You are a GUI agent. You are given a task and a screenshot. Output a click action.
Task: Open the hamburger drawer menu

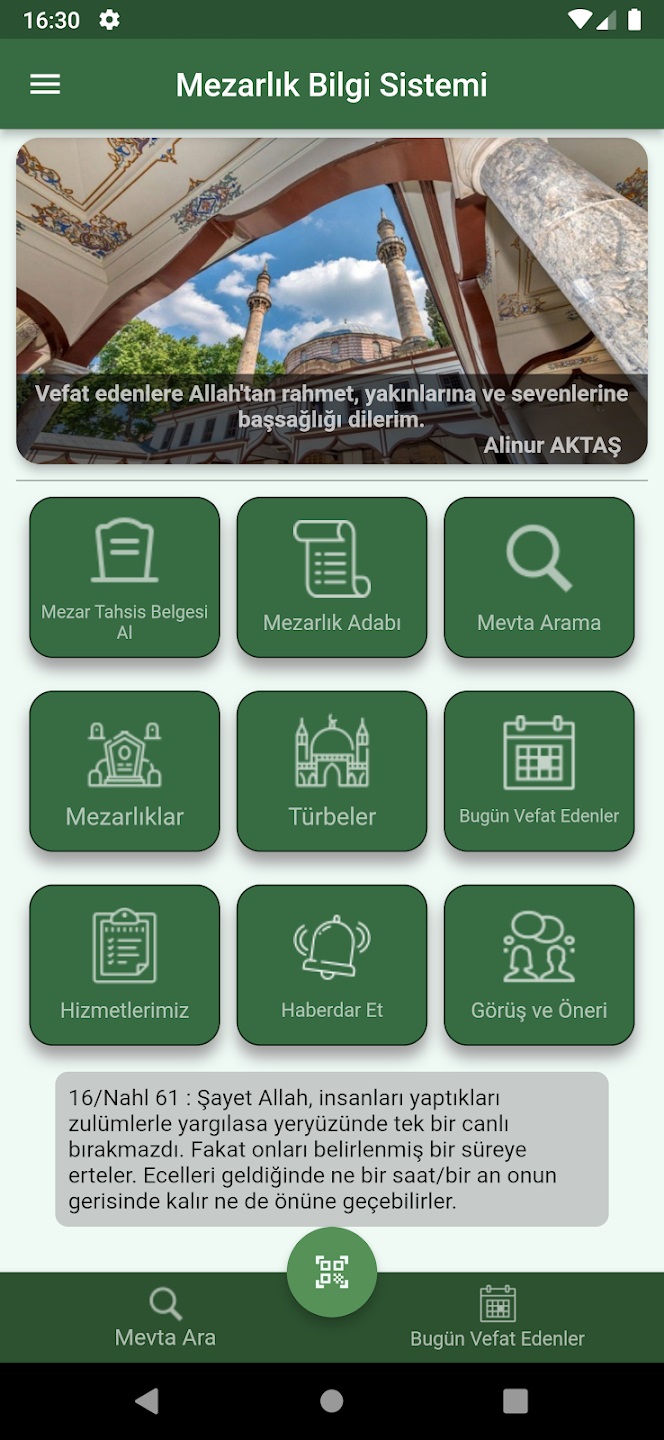45,85
